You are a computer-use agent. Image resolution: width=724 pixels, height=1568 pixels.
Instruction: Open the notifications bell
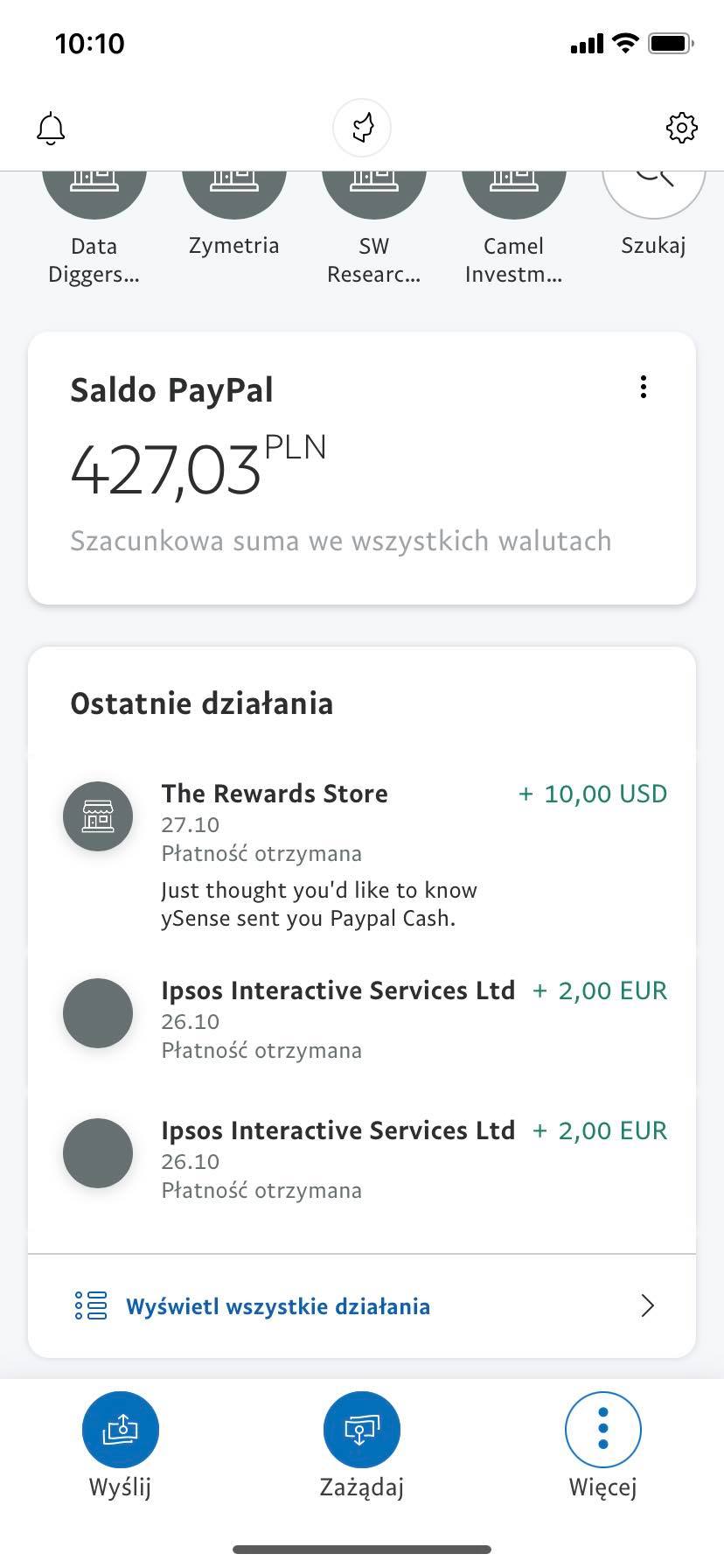click(x=51, y=129)
